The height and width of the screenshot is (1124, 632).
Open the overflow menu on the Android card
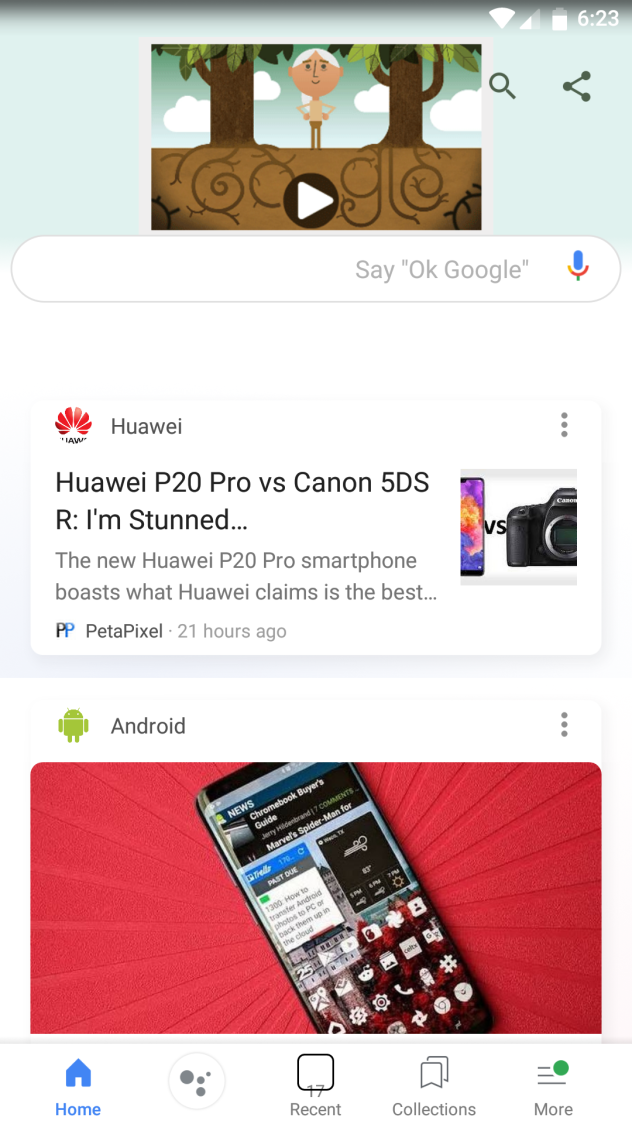click(564, 725)
